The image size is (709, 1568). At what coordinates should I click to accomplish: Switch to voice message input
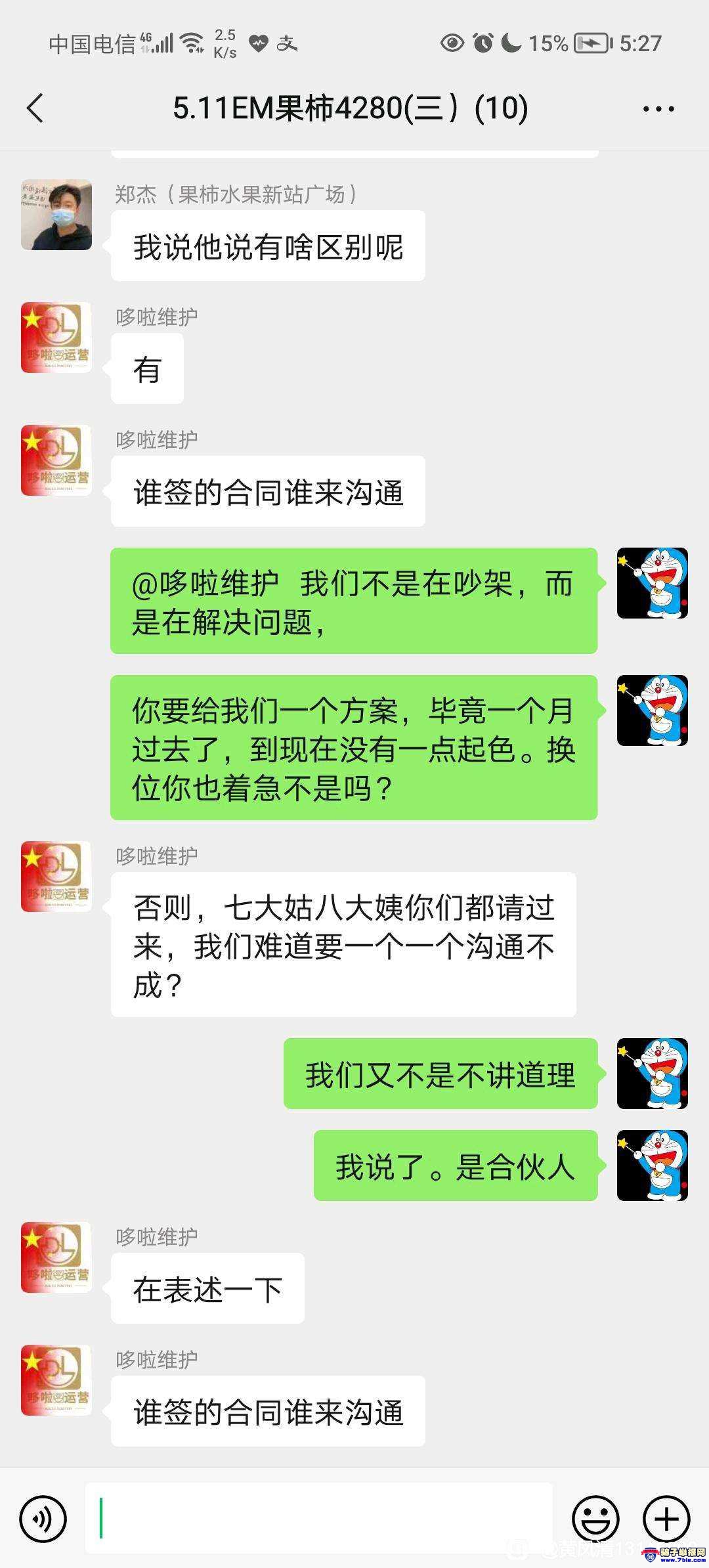[x=43, y=1519]
